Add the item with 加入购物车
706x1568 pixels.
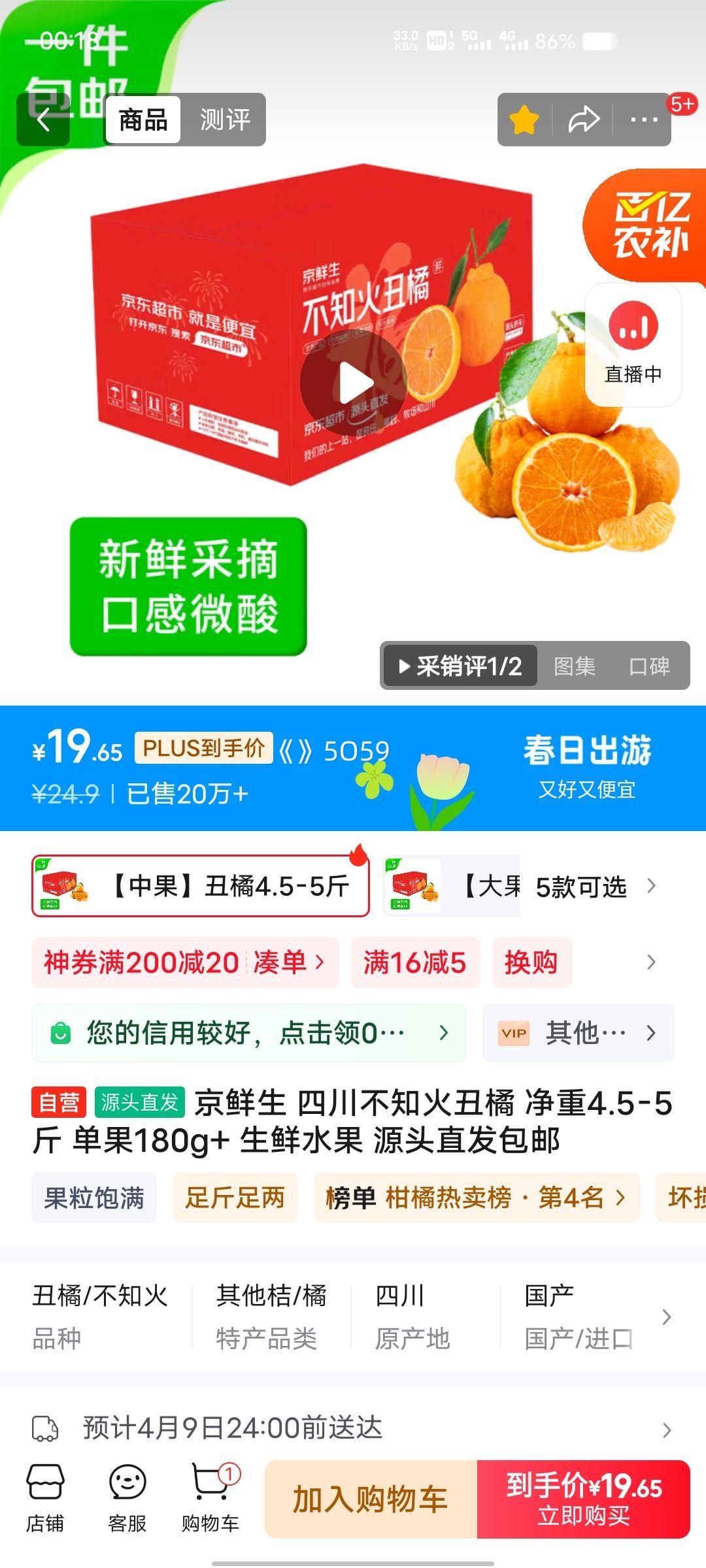pos(371,1499)
